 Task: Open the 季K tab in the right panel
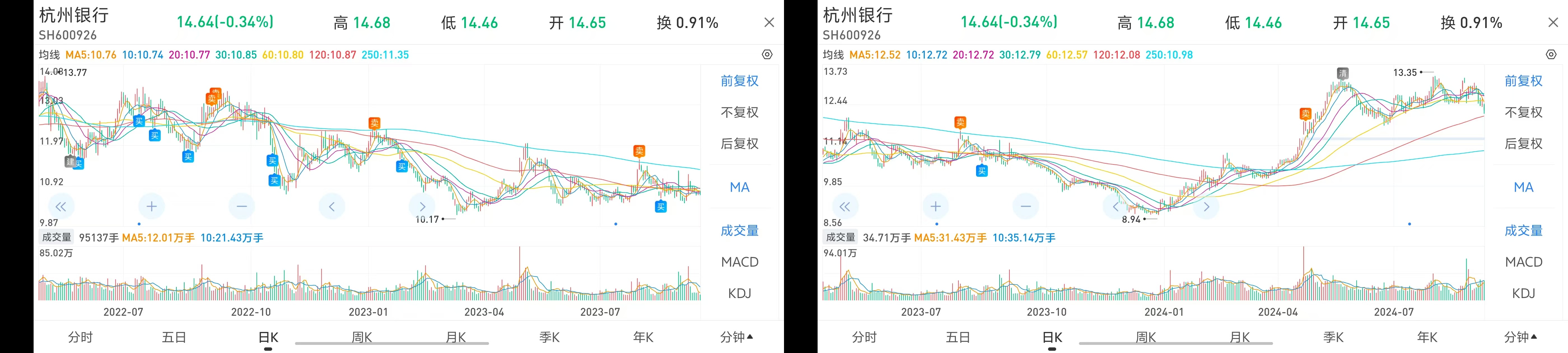point(1334,337)
